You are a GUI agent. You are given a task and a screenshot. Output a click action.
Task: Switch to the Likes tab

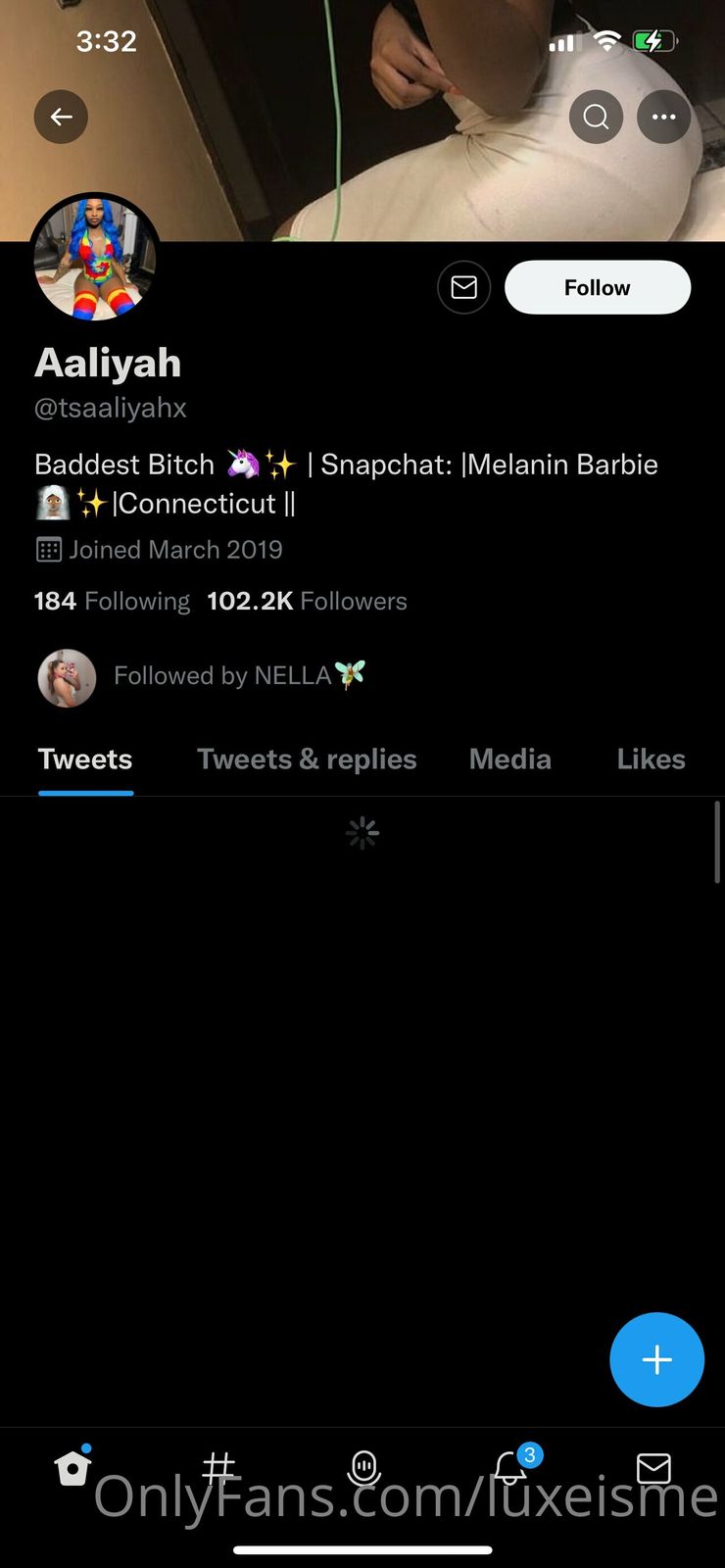pos(651,759)
